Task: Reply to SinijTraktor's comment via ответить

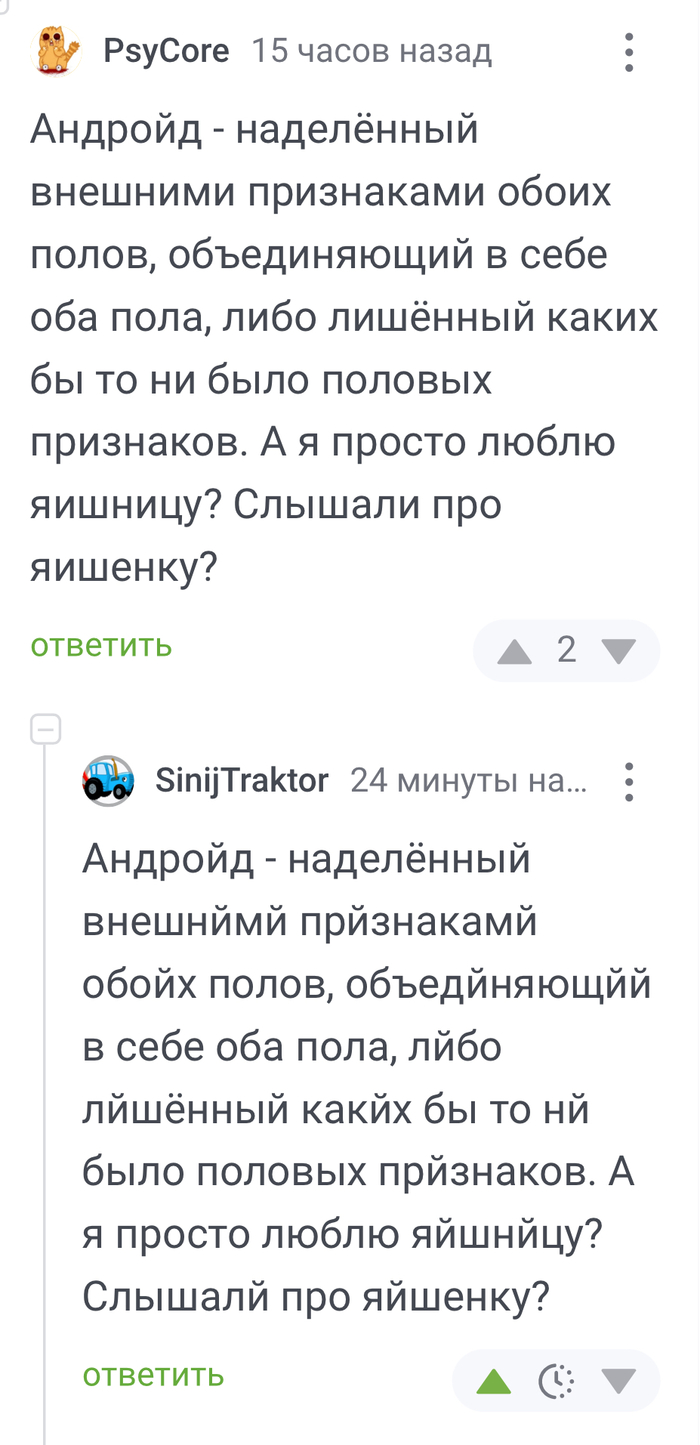Action: click(153, 1375)
